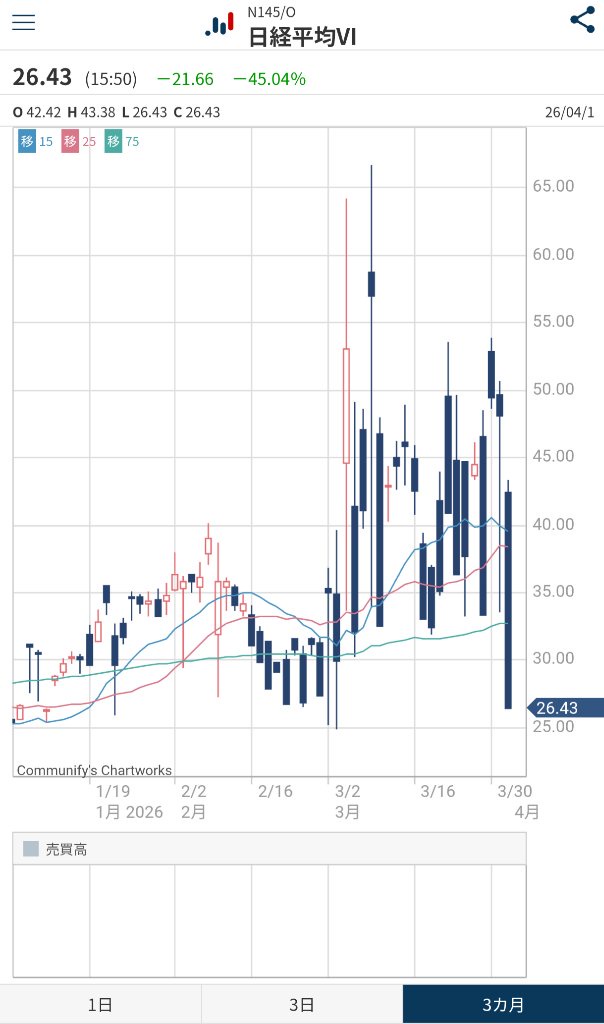Switch to the 1日 chart range
604x1024 pixels.
[100, 1004]
